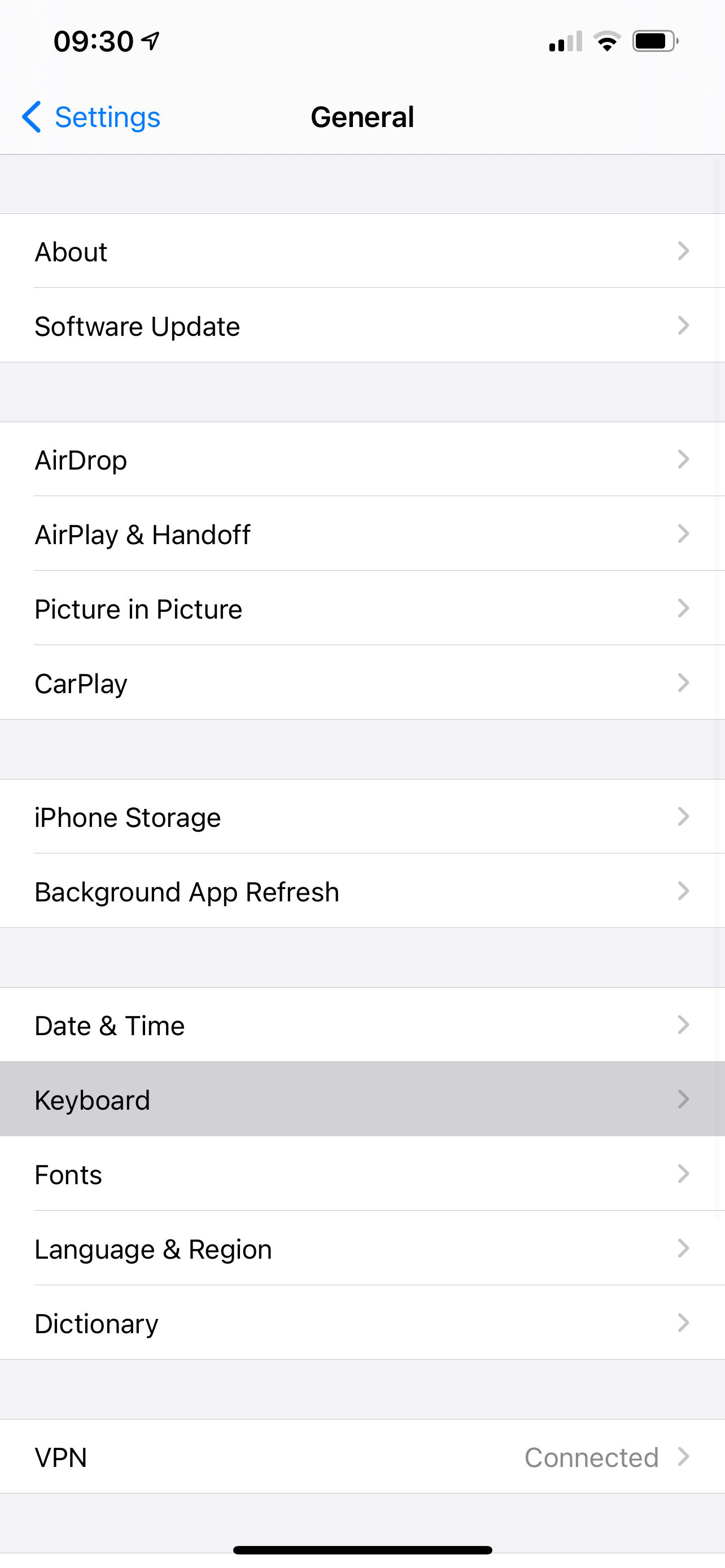Open Software Update
The image size is (725, 1568).
362,326
